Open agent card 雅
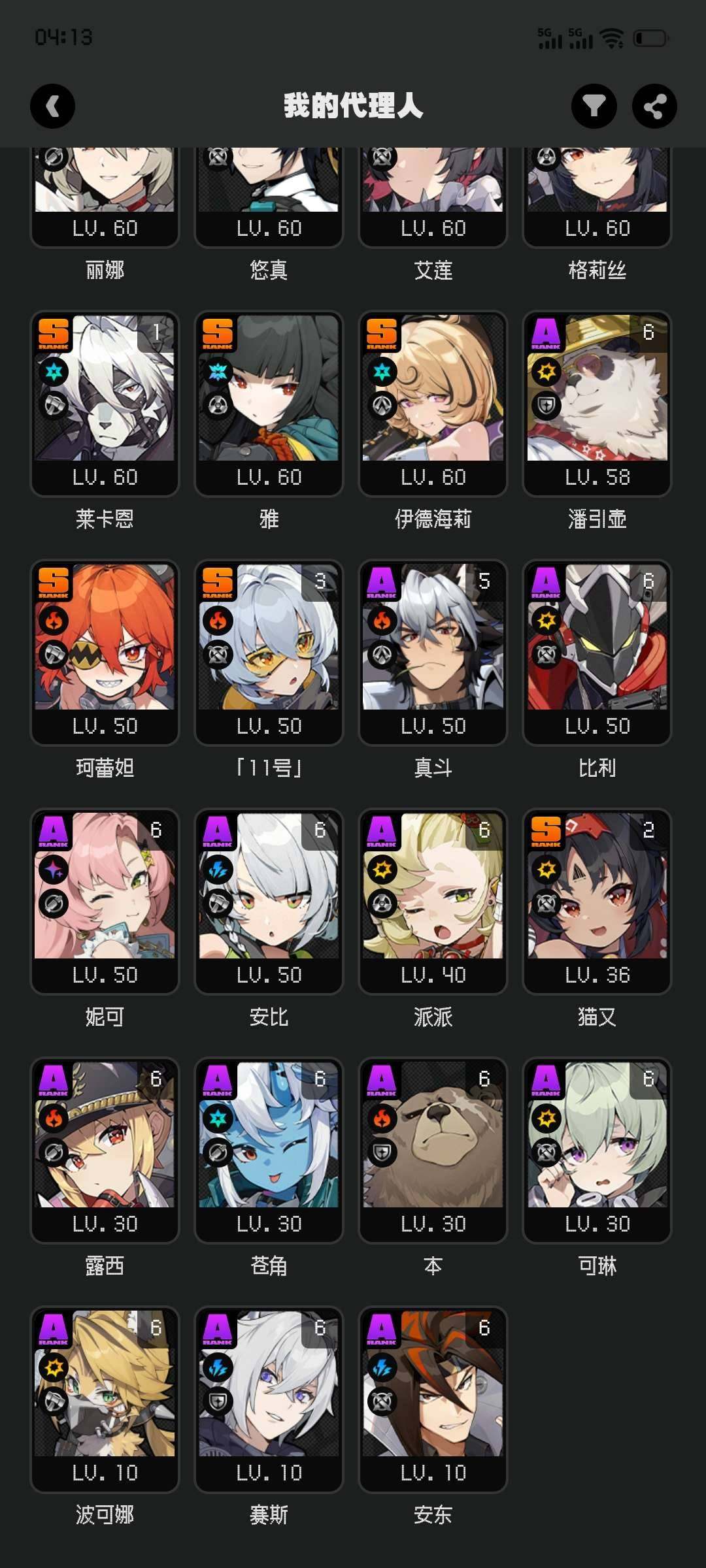The image size is (706, 1568). tap(269, 402)
